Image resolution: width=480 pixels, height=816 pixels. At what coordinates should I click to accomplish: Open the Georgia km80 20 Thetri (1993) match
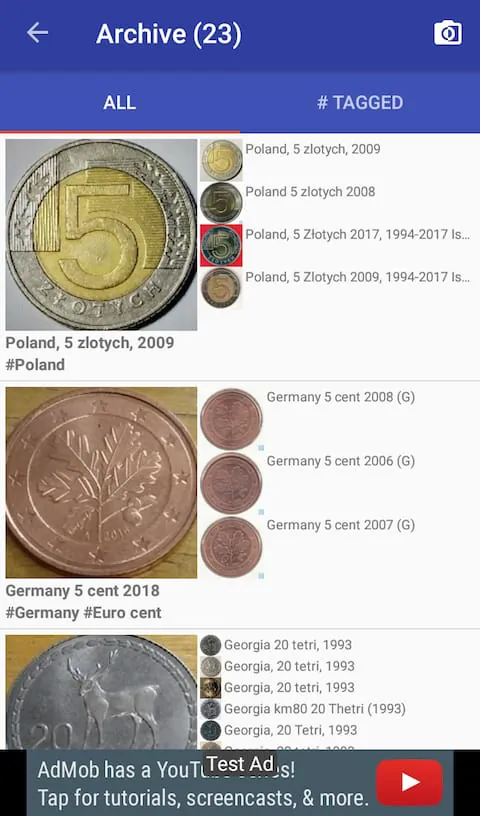(303, 709)
